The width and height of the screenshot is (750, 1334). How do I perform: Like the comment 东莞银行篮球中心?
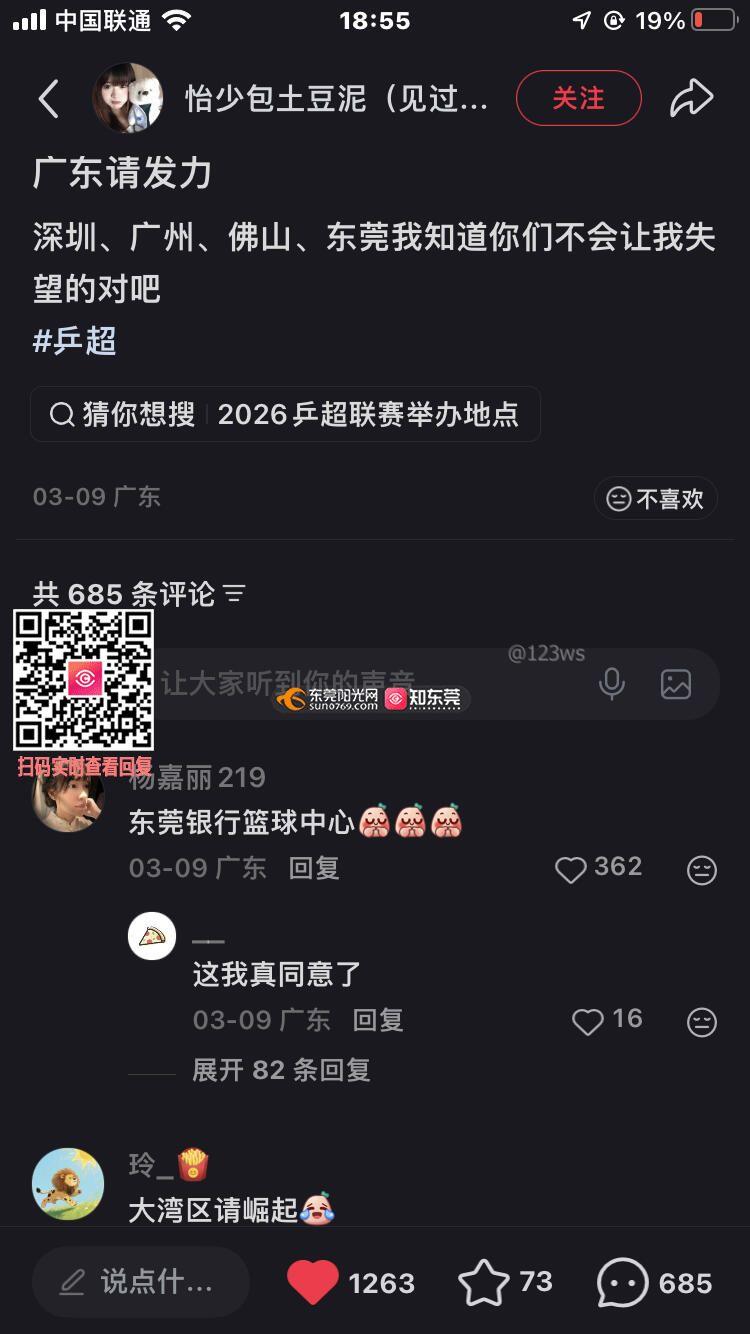tap(571, 870)
